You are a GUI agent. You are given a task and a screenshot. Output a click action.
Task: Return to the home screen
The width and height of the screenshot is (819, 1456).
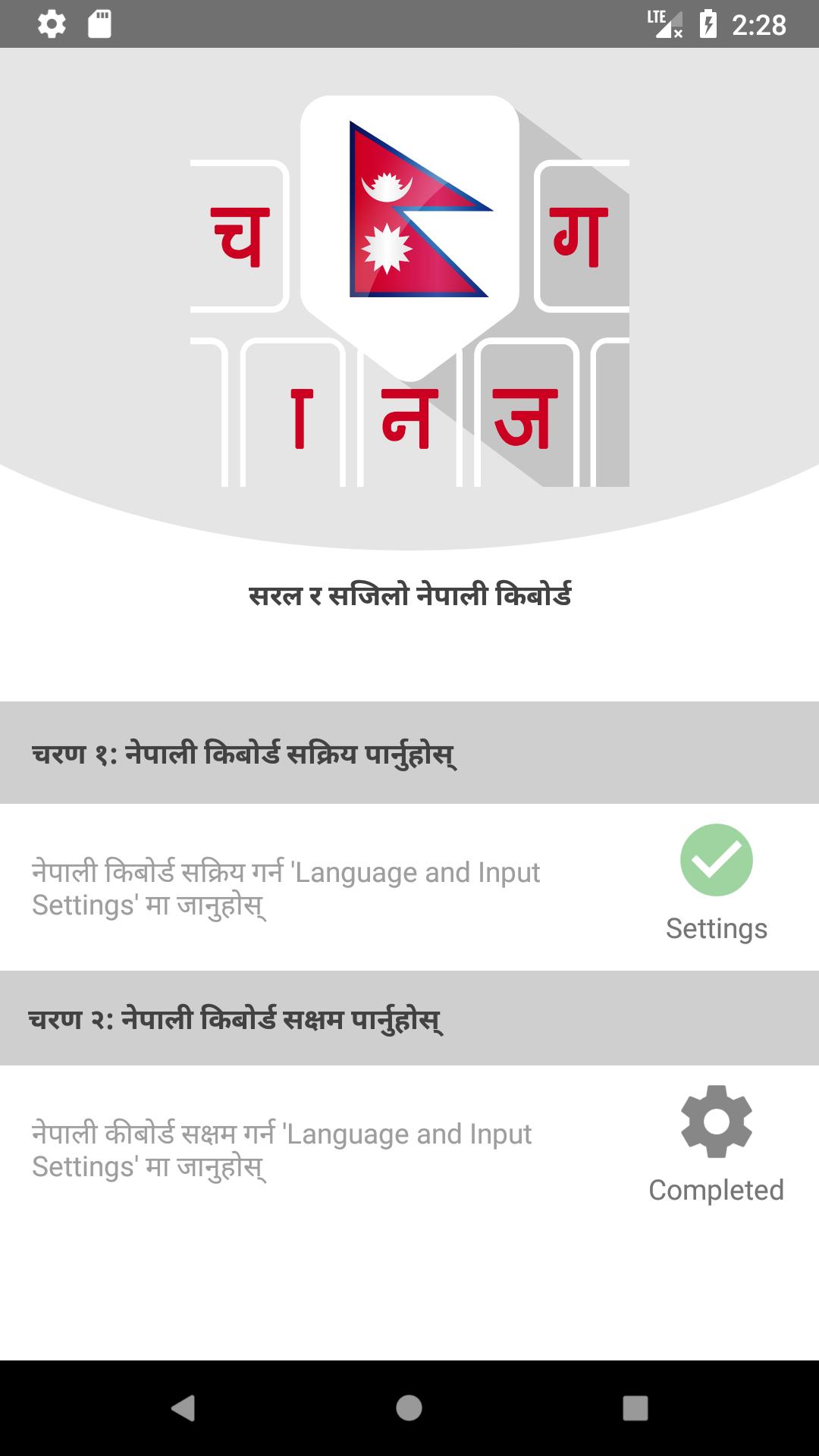coord(409,1408)
